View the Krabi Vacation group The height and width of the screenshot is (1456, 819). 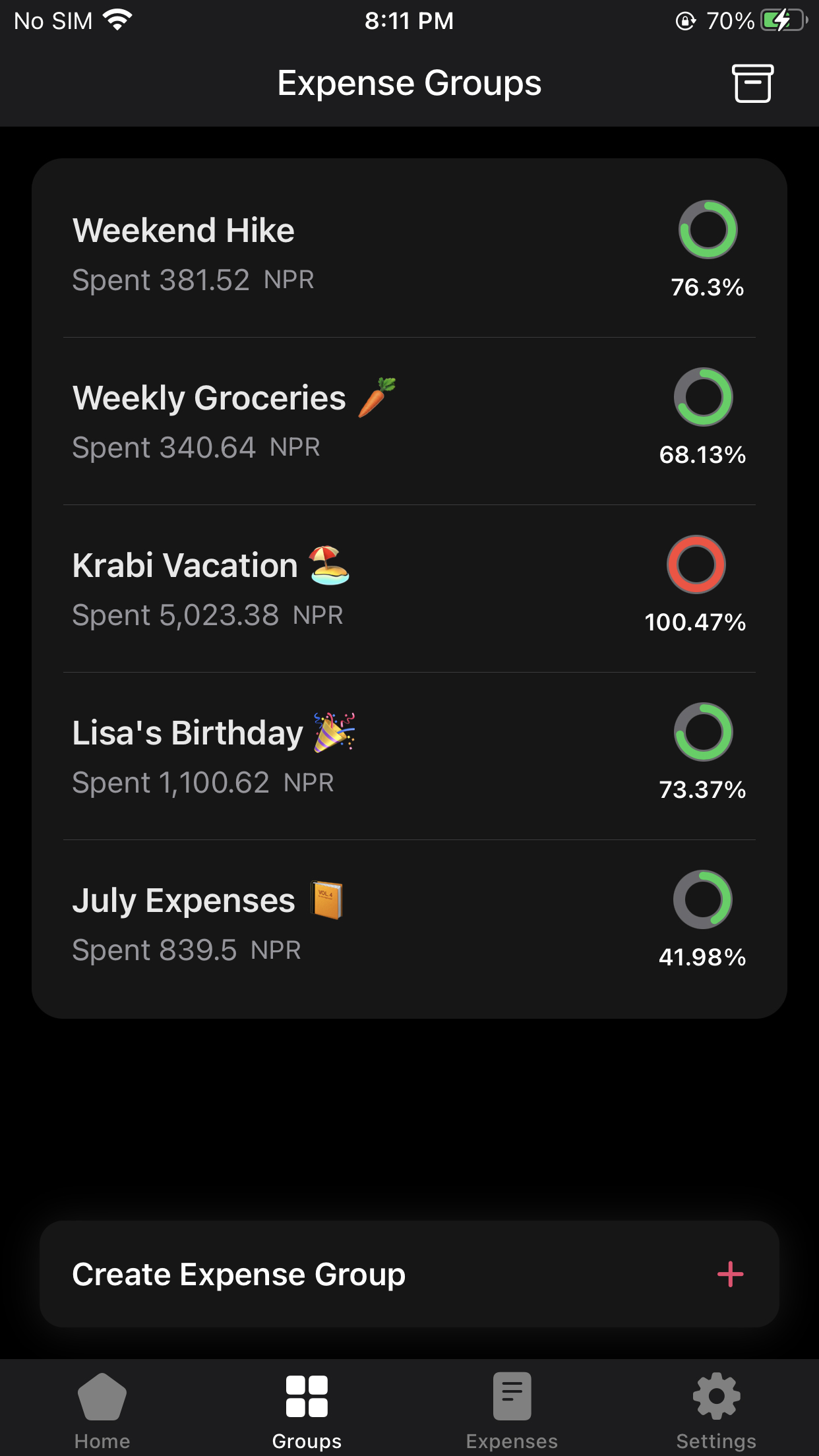[409, 589]
